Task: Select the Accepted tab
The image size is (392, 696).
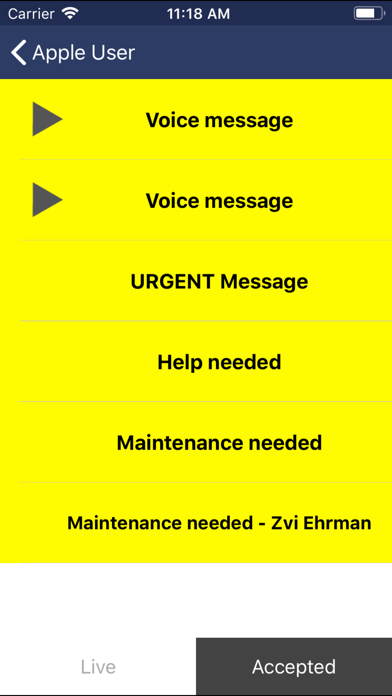Action: click(x=294, y=667)
